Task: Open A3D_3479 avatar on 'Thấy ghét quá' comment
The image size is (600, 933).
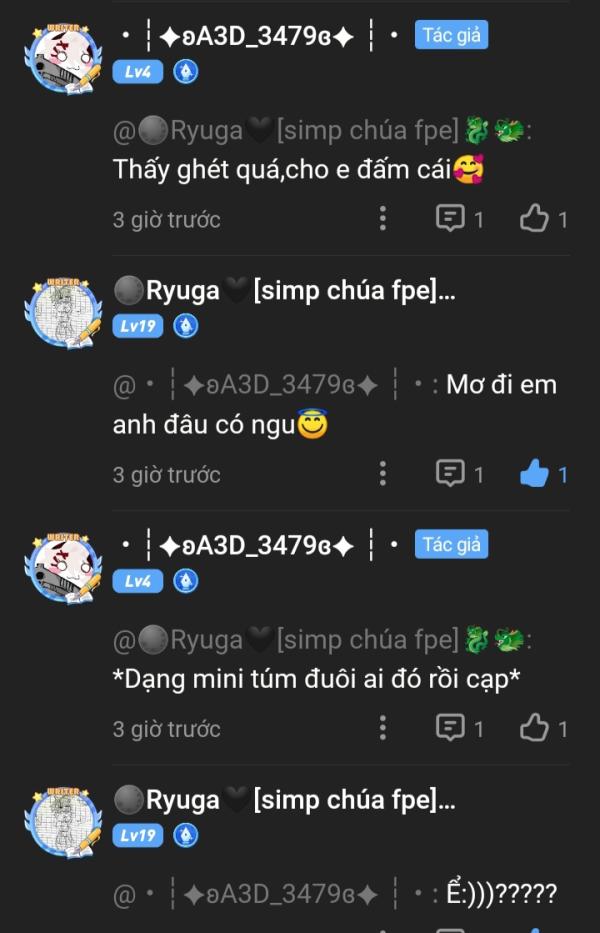Action: click(x=63, y=58)
